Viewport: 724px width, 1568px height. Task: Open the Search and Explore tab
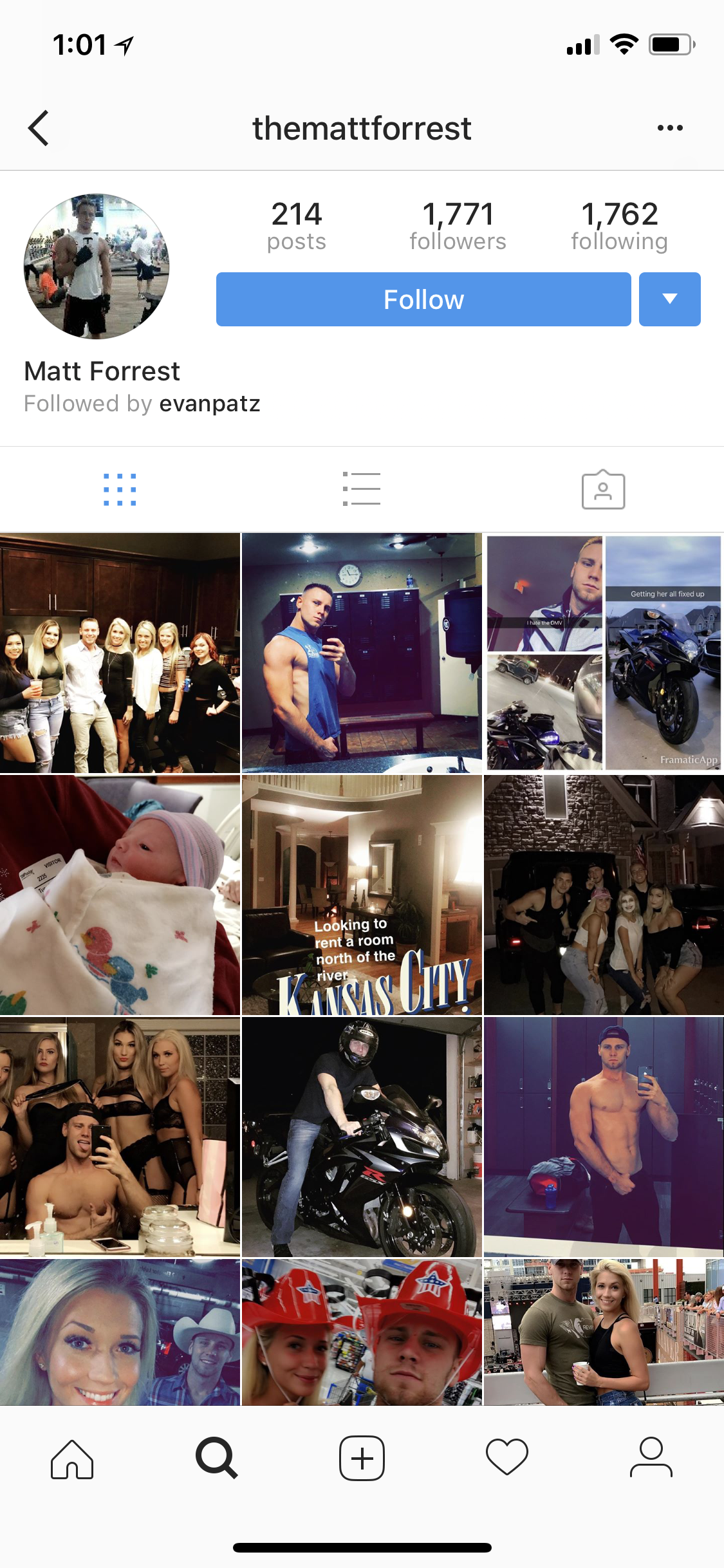point(217,1459)
